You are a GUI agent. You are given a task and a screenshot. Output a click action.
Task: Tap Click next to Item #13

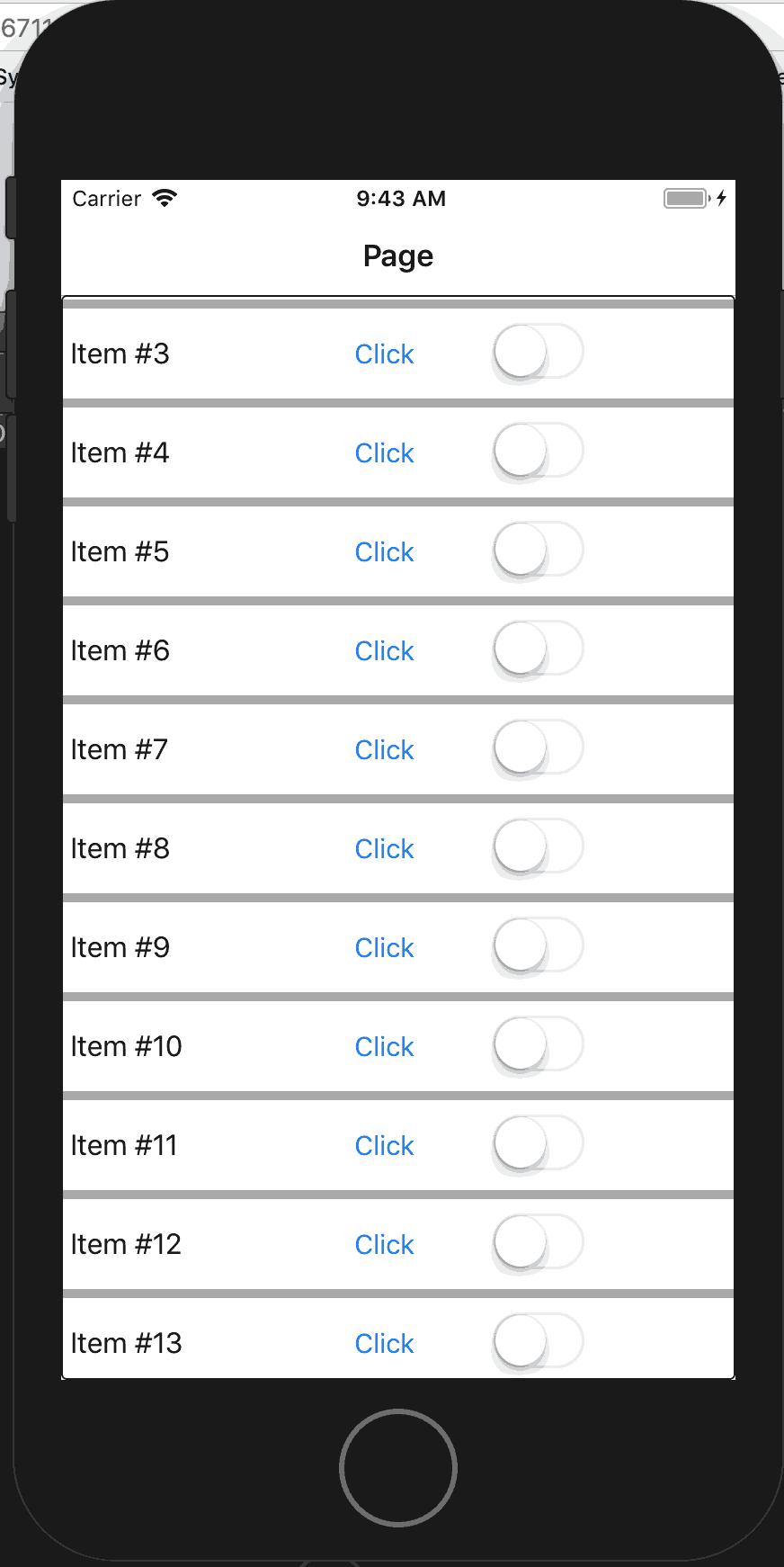[x=384, y=1344]
